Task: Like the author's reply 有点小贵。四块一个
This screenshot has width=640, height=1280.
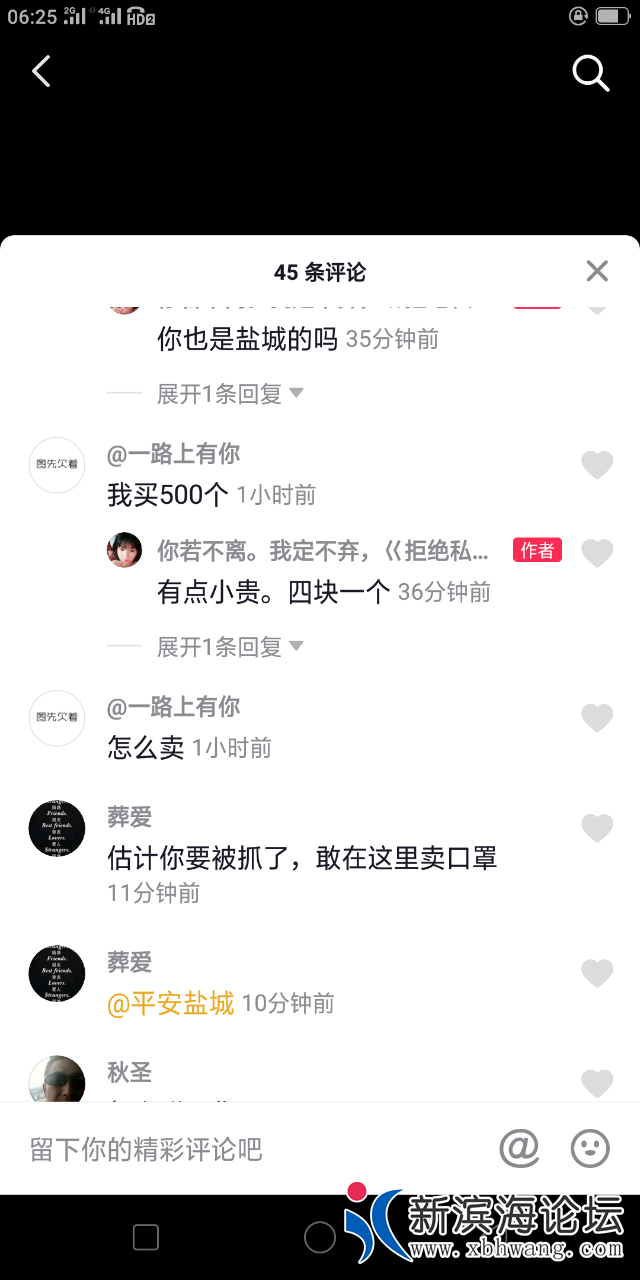Action: tap(597, 553)
